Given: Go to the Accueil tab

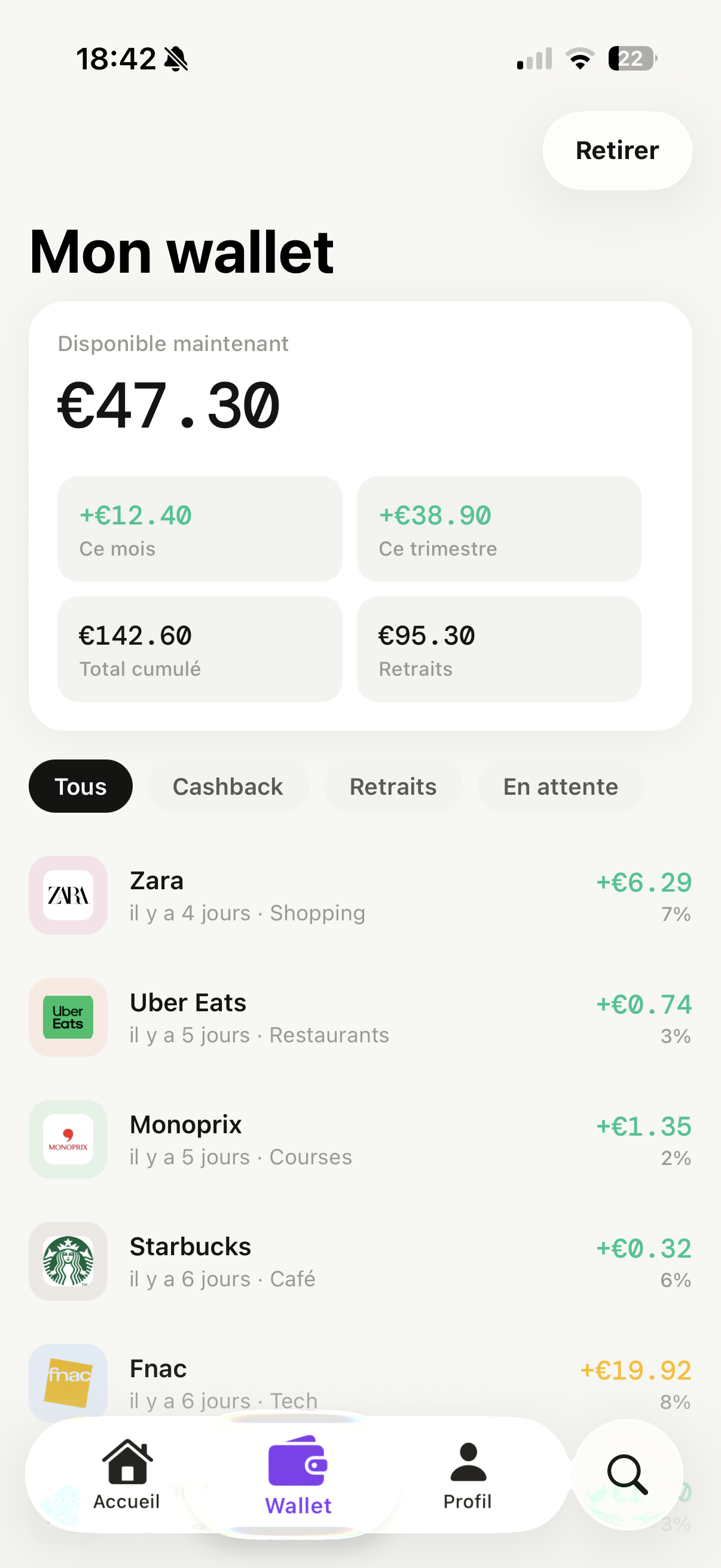Looking at the screenshot, I should (x=127, y=1474).
